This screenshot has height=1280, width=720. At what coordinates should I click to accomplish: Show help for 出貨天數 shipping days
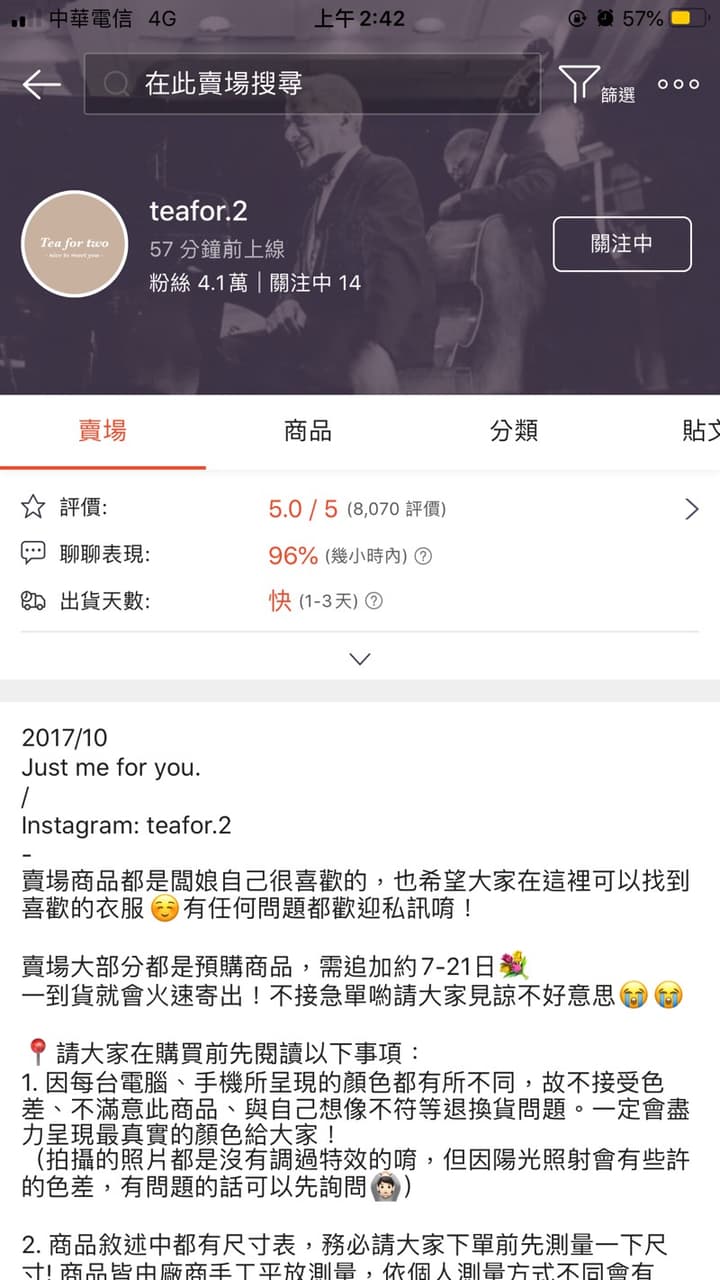pyautogui.click(x=374, y=602)
